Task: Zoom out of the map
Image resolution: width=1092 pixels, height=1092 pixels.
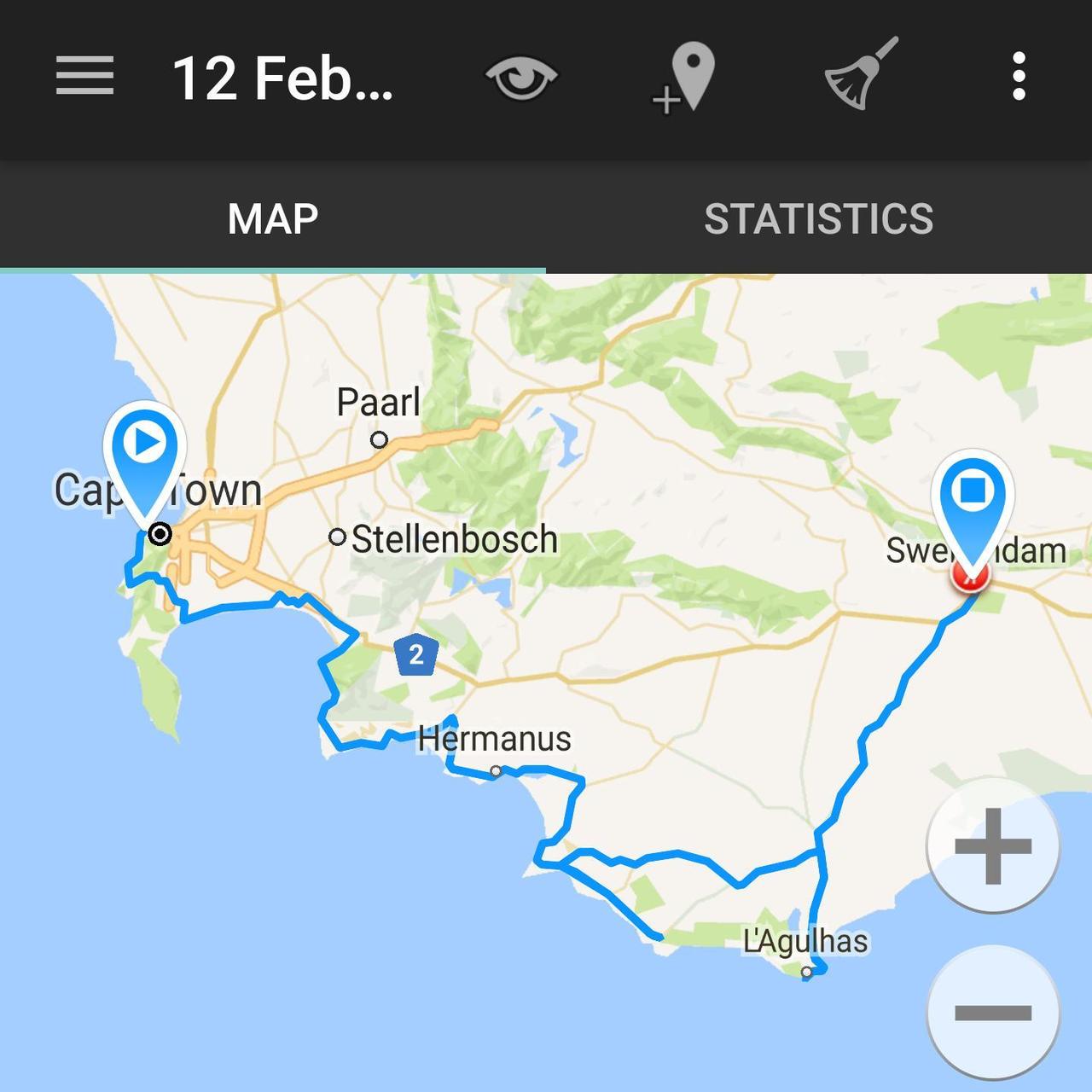Action: click(x=993, y=1013)
